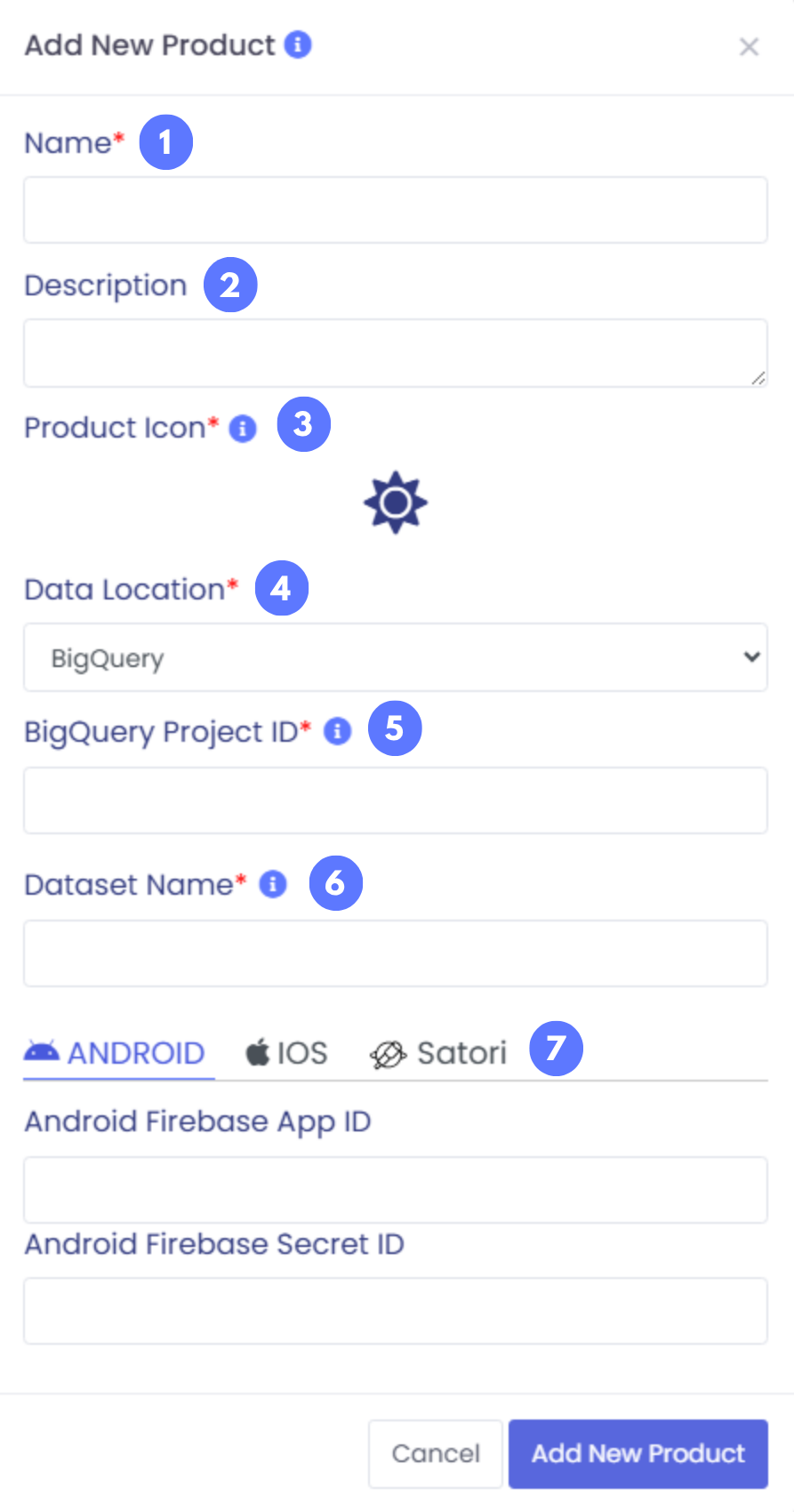Switch to the Satori tab
The image size is (794, 1512).
click(x=438, y=1053)
